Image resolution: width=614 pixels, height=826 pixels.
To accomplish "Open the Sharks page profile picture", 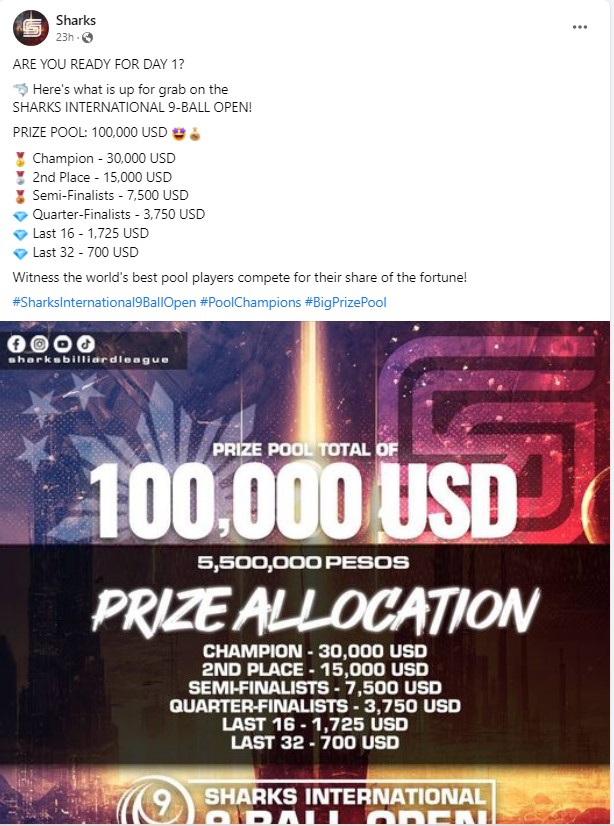I will point(31,28).
